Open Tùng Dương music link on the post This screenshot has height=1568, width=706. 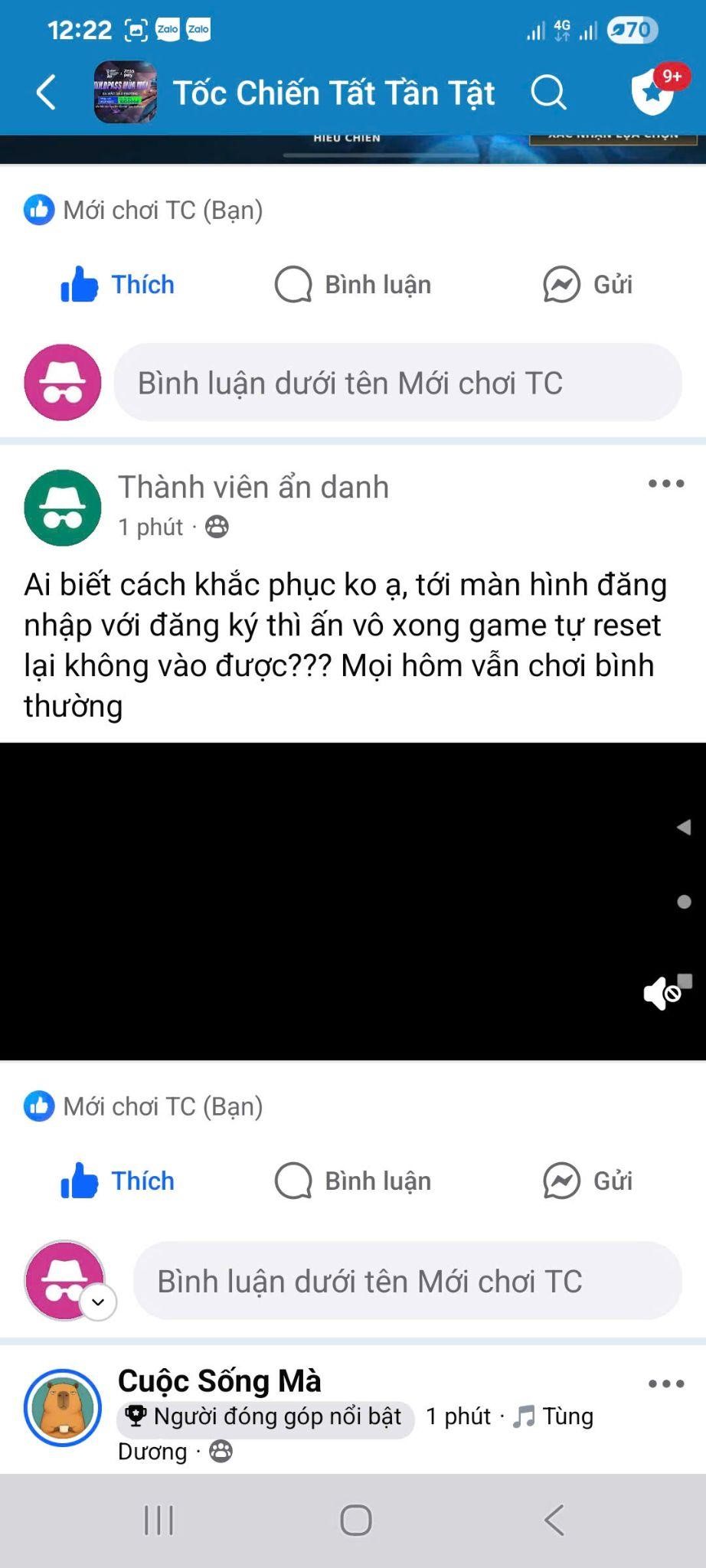pyautogui.click(x=567, y=1416)
